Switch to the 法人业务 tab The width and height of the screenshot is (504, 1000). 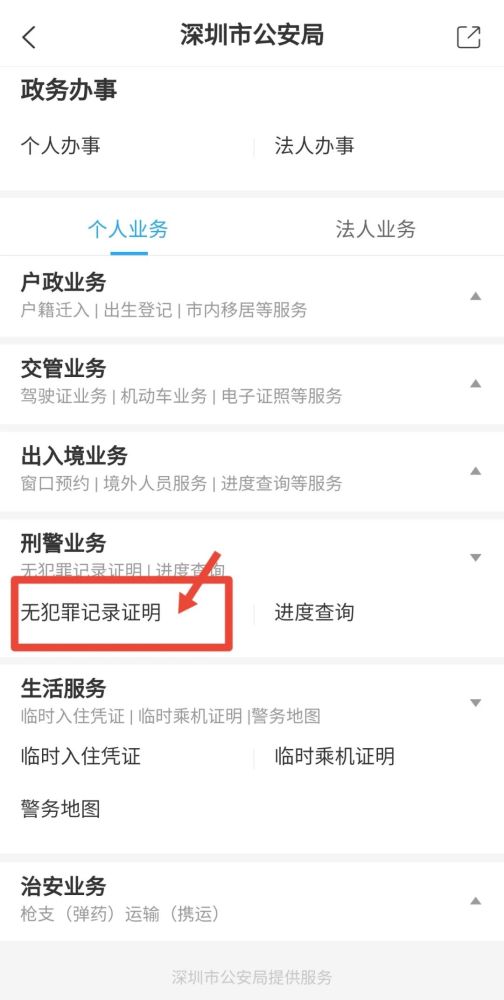376,229
